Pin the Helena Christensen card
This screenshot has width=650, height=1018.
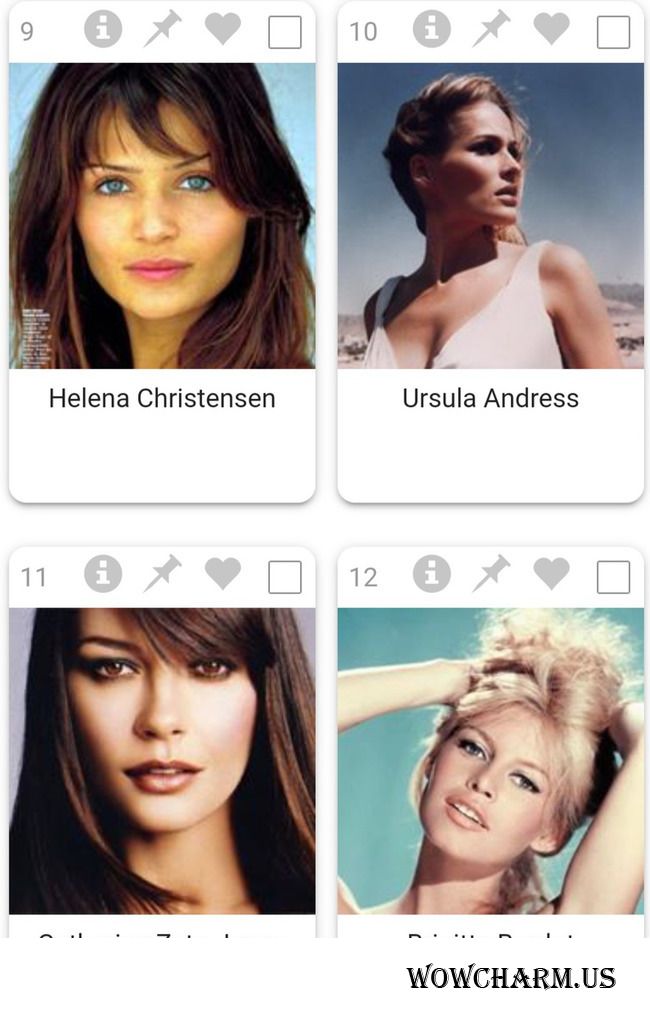(162, 29)
